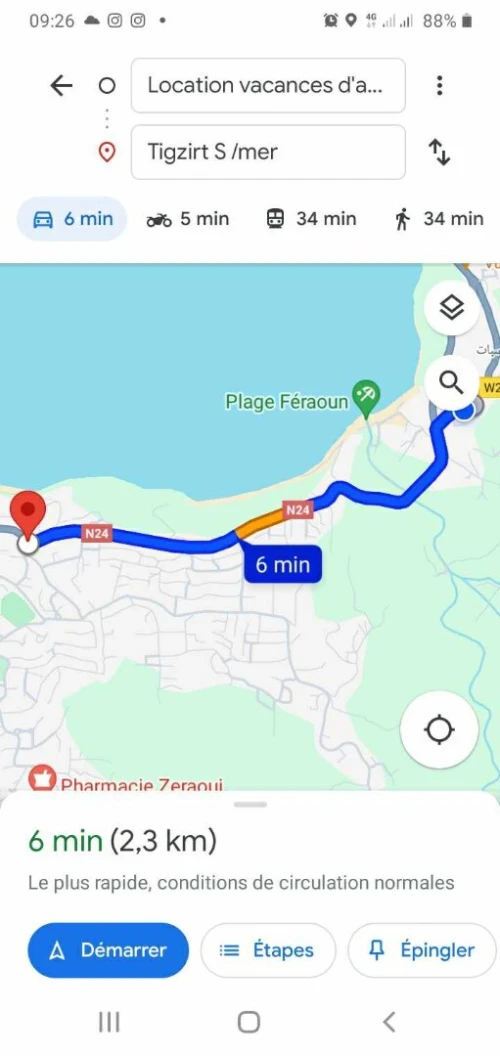Open recent apps from the navigation bar
Screen dimensions: 500x1056
[x=109, y=1022]
